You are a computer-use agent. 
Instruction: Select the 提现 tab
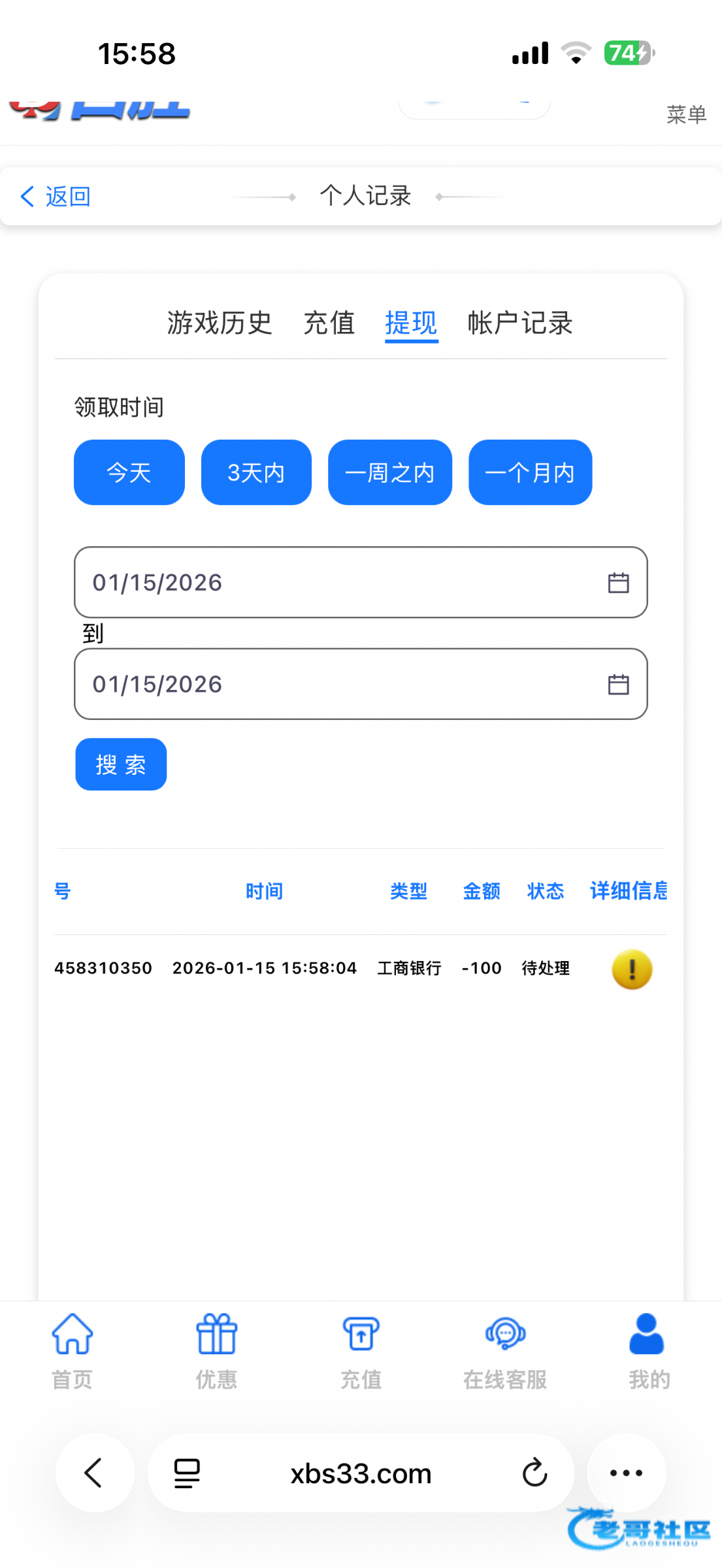(411, 323)
